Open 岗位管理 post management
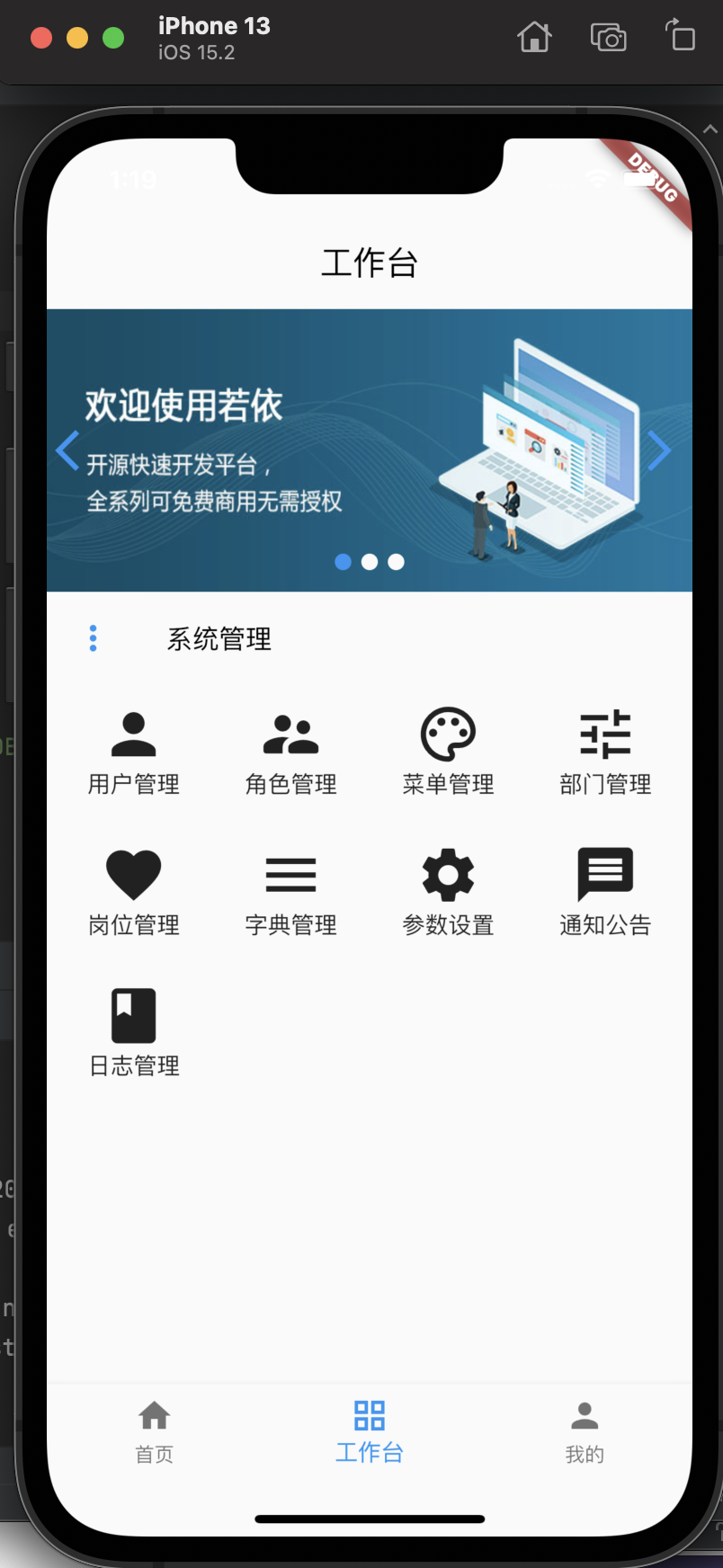723x1568 pixels. click(134, 893)
